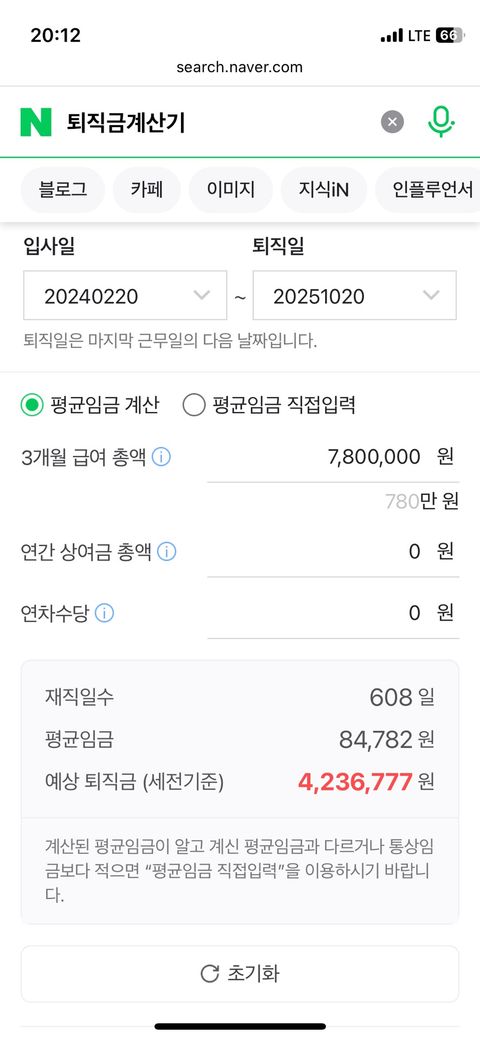Clear the search query with the X button
The height and width of the screenshot is (1040, 480).
pyautogui.click(x=392, y=122)
